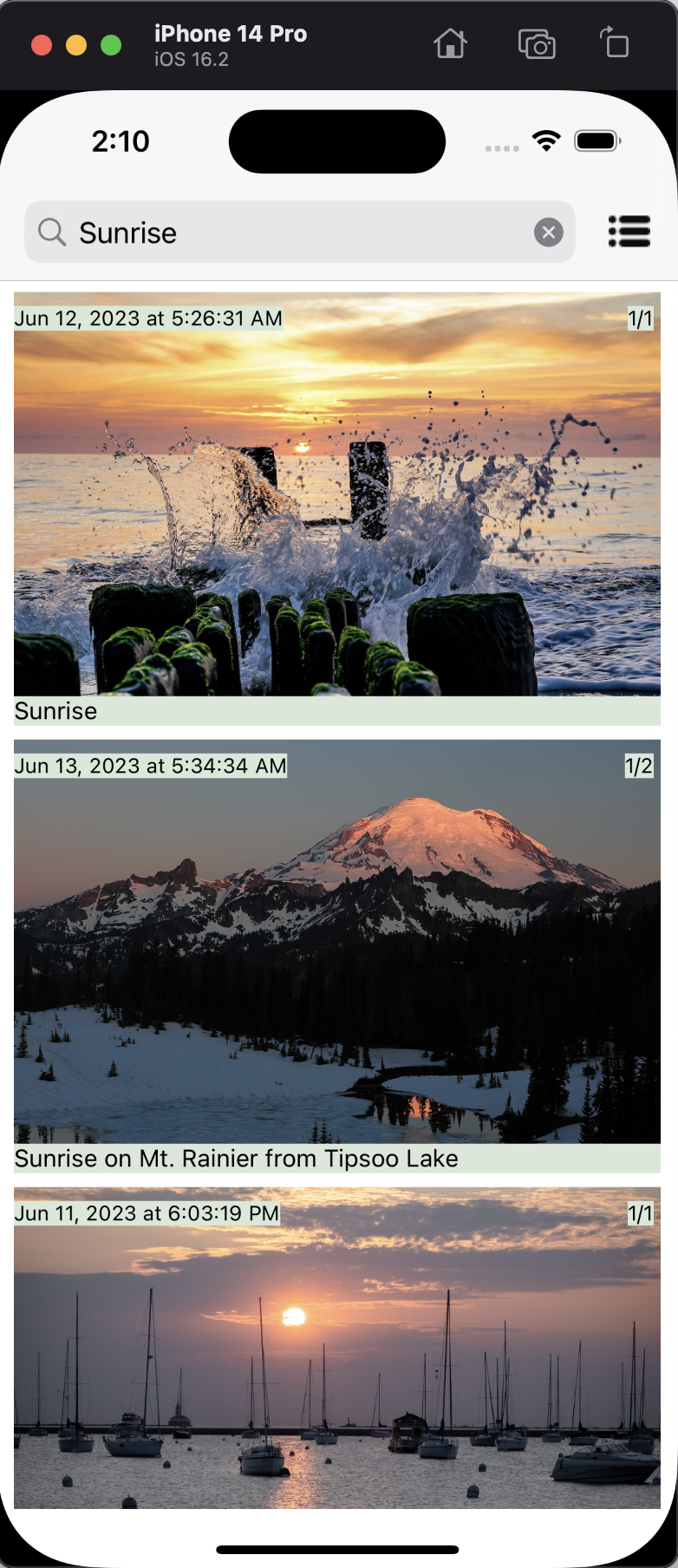
Task: Select the Sunrise beach photo thumbnail
Action: [x=338, y=512]
